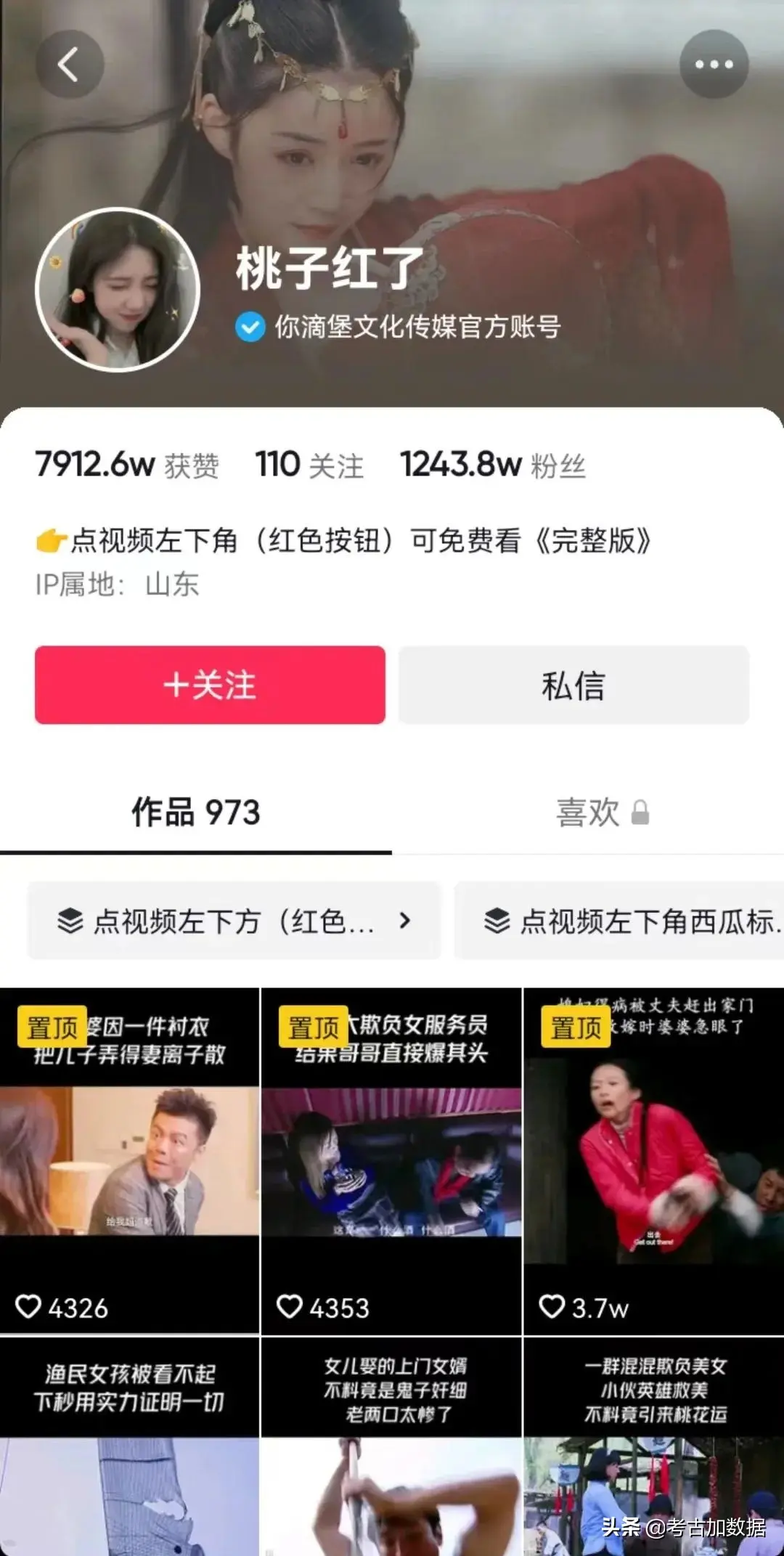Click the watermelon playlist icon on the right

coord(498,920)
